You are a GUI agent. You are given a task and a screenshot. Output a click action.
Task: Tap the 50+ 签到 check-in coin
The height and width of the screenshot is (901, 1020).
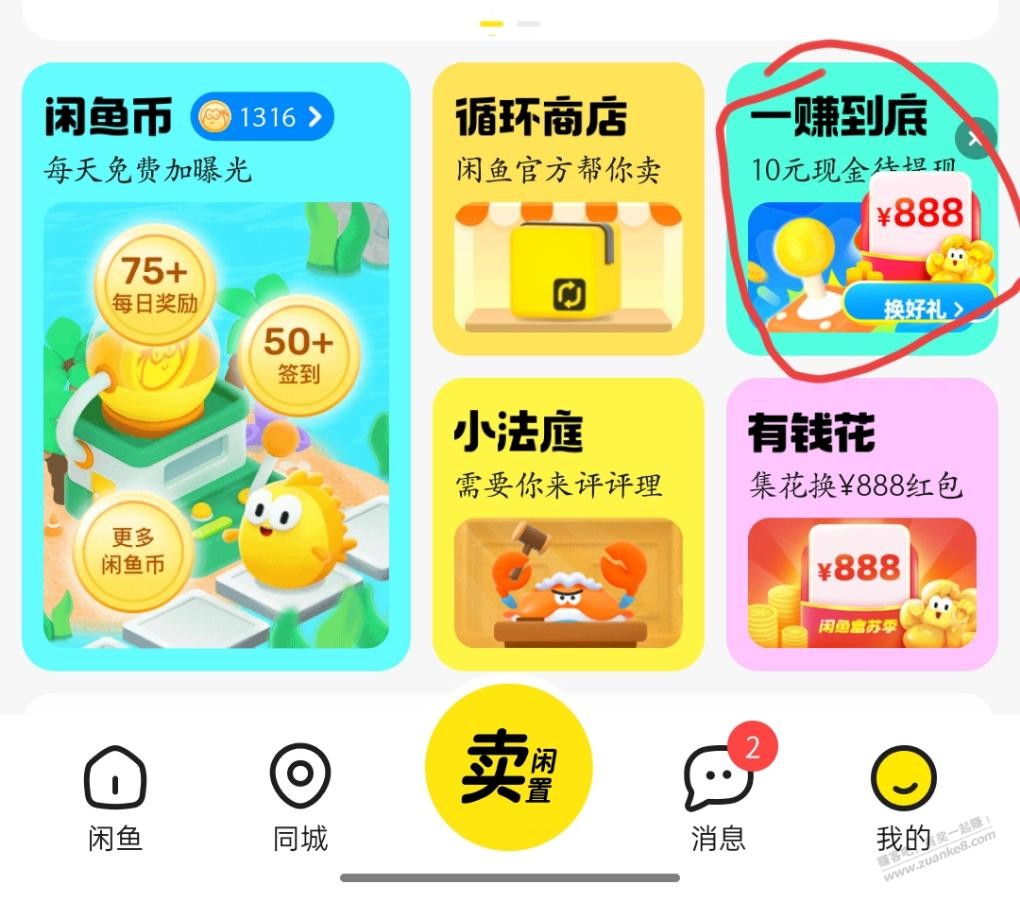[298, 354]
